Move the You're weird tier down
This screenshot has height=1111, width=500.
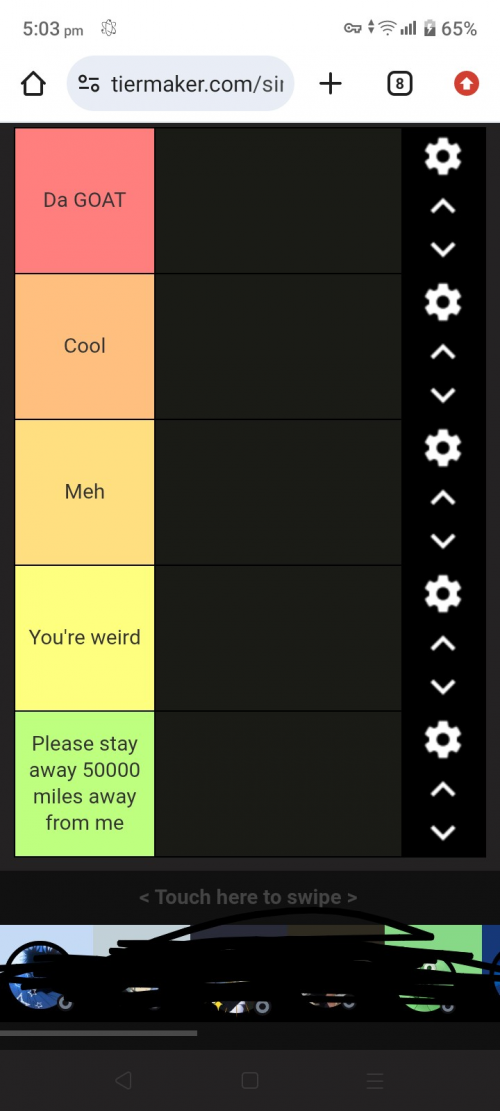tap(443, 687)
